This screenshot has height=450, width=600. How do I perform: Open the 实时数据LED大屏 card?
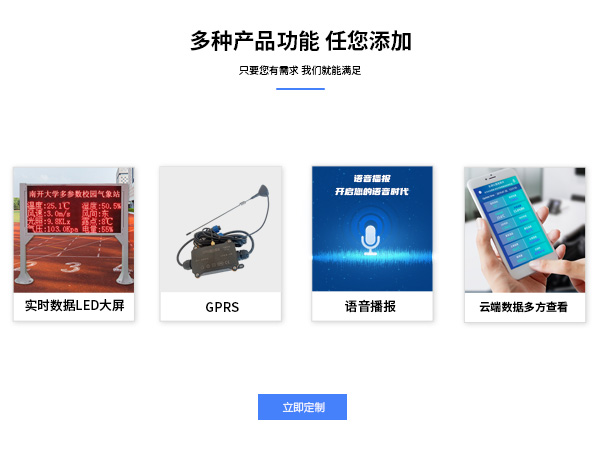pos(74,243)
